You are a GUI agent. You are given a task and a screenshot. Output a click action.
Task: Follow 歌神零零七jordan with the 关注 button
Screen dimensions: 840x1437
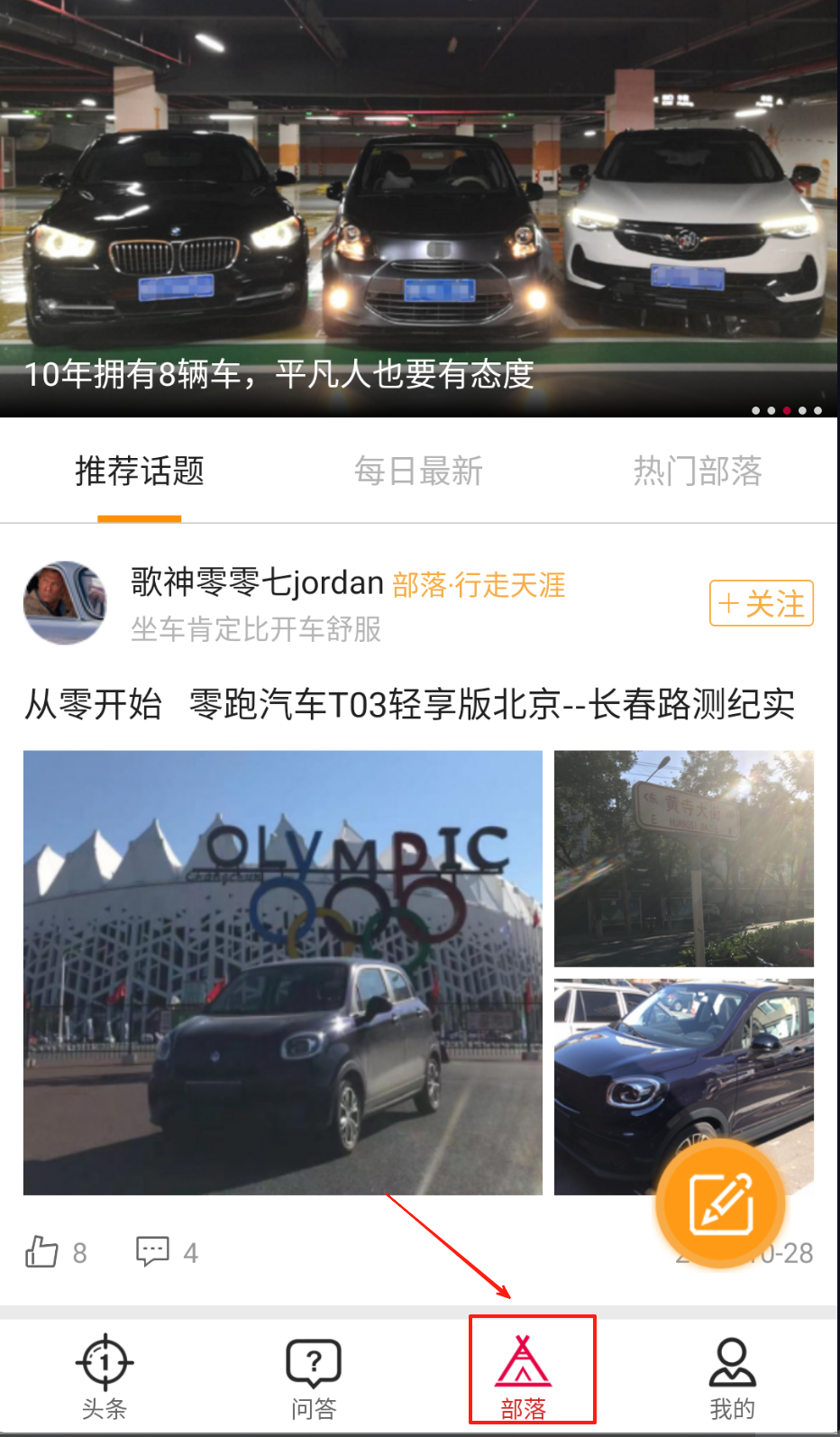(x=762, y=603)
